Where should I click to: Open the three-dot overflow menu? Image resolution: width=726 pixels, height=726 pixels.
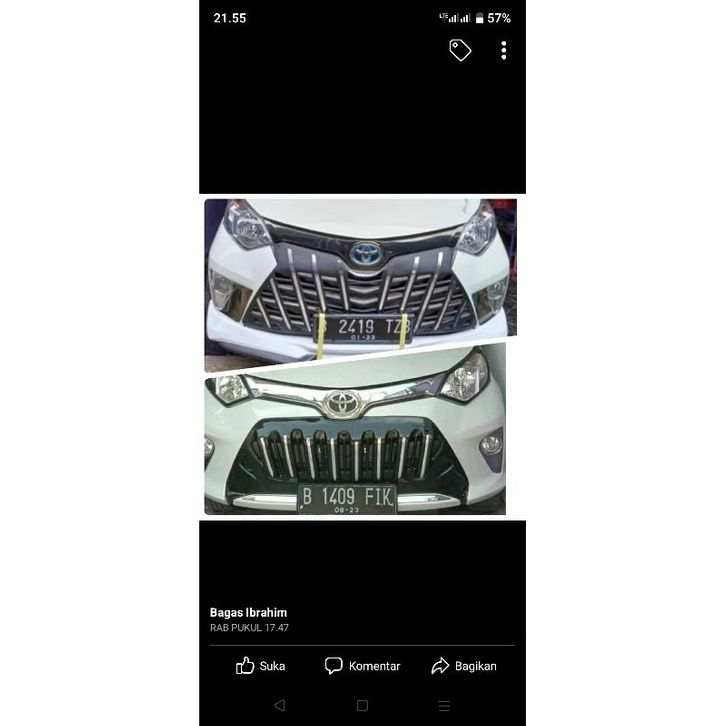click(x=503, y=50)
